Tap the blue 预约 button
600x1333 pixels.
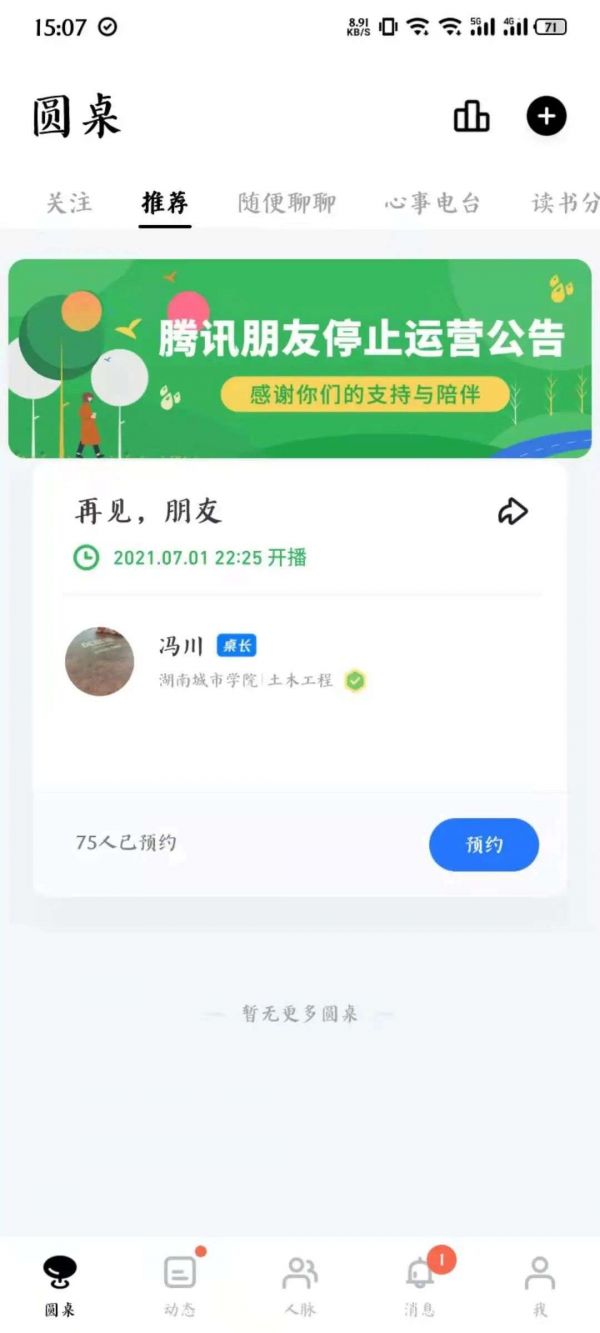click(484, 845)
